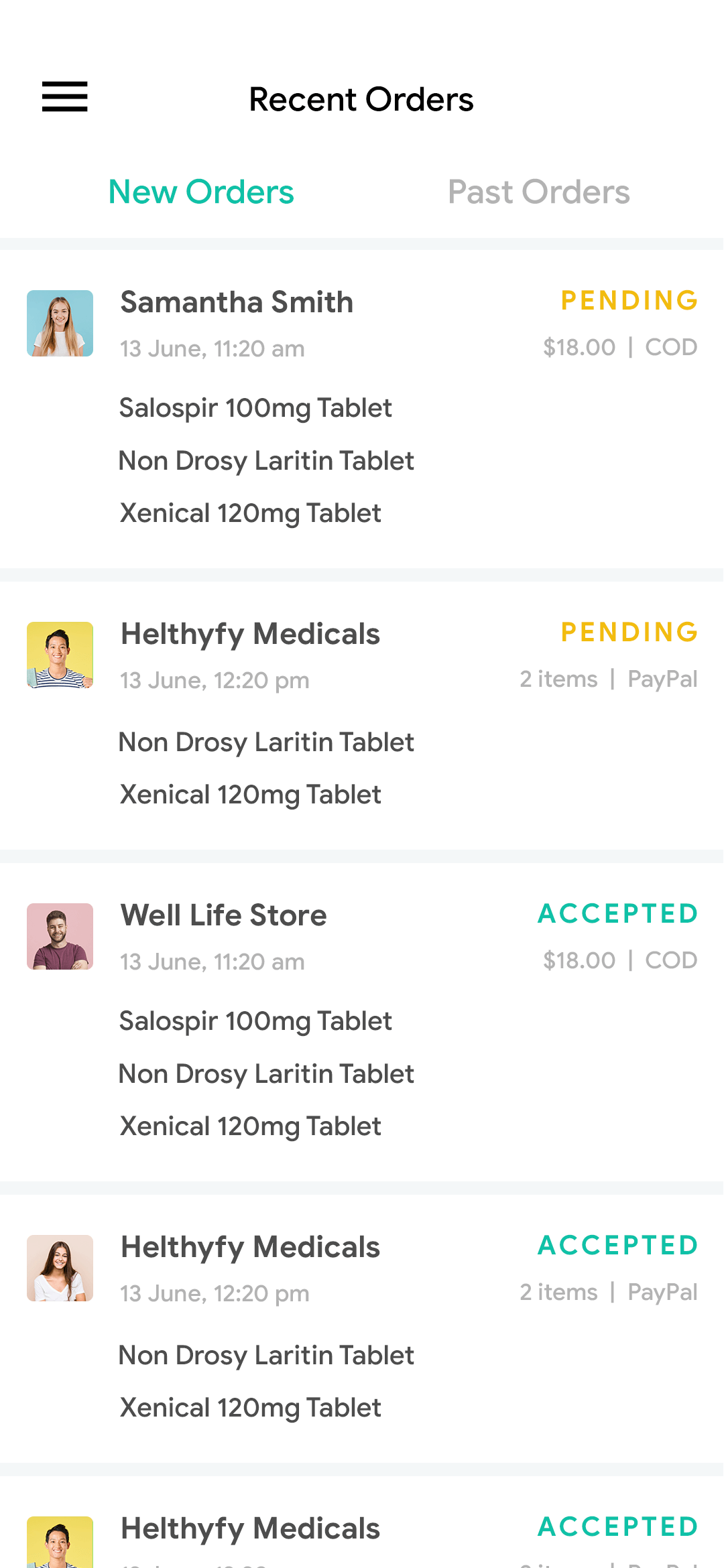This screenshot has height=1568, width=724.
Task: Click the $18.00 COD price on Samantha's order
Action: (619, 346)
